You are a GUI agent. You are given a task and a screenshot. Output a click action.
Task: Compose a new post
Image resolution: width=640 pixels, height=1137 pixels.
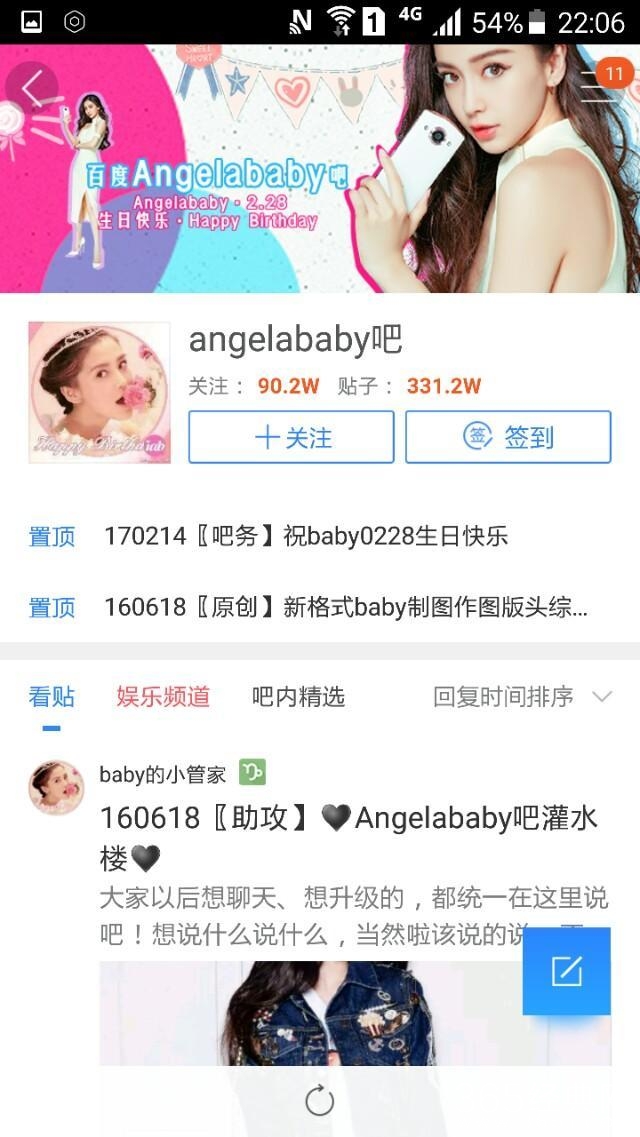566,971
